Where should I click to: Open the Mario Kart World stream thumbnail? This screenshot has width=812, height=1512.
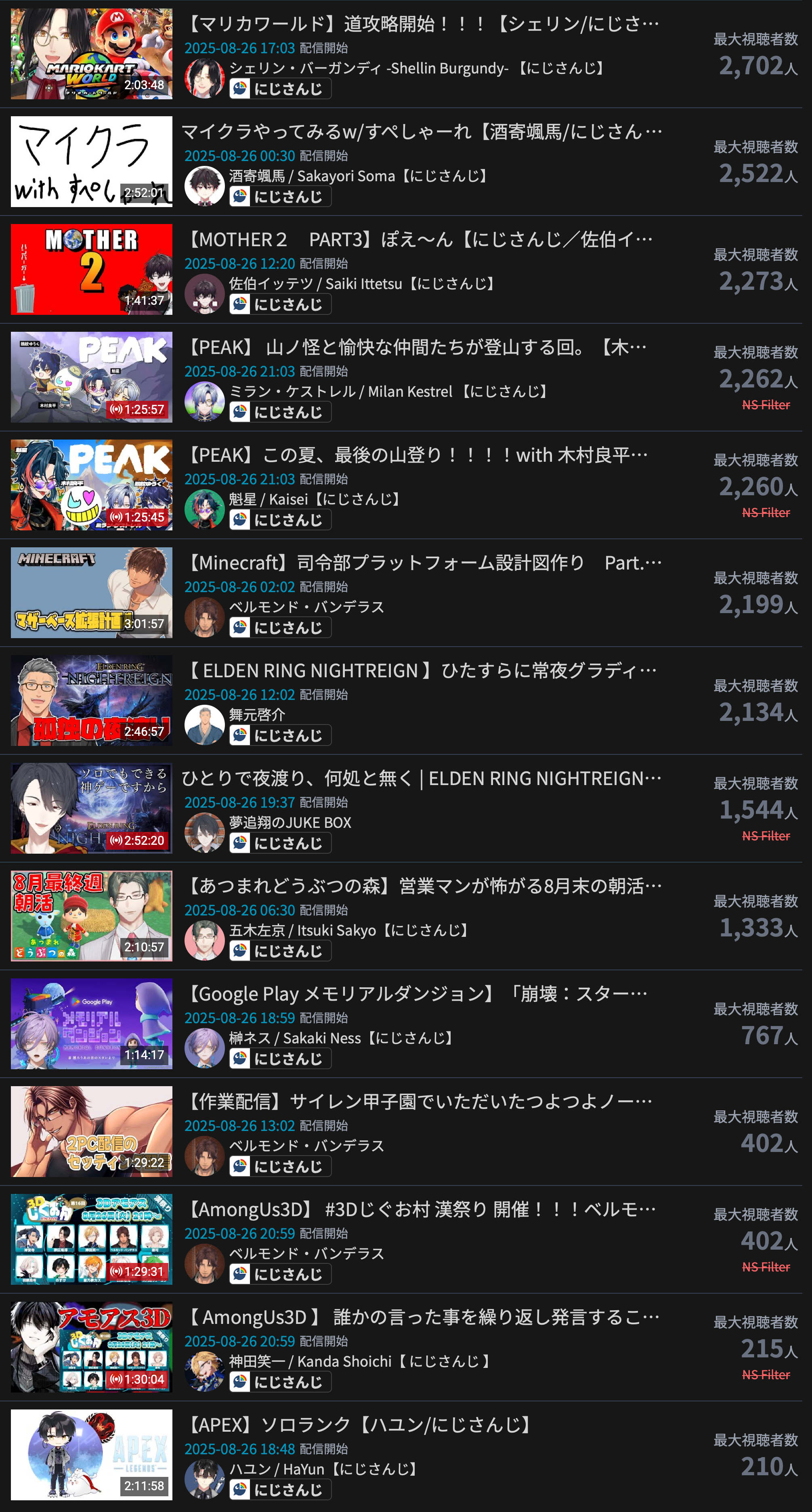click(x=92, y=53)
